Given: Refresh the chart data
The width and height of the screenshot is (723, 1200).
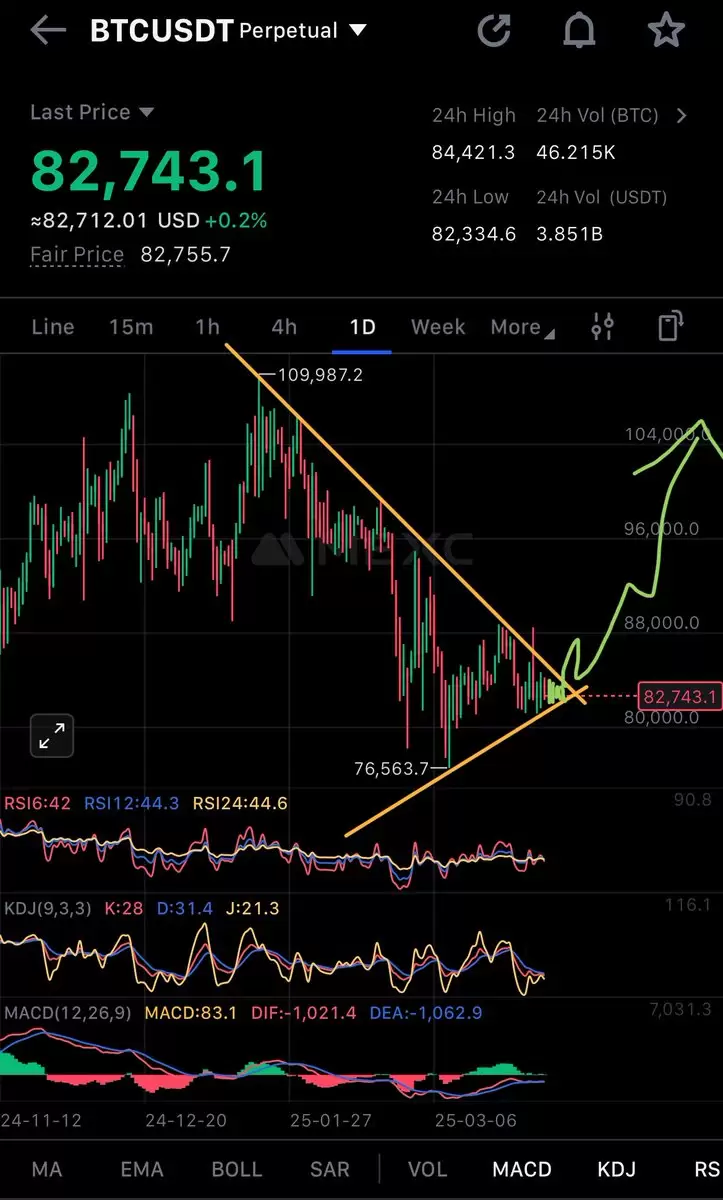Looking at the screenshot, I should click(x=494, y=31).
